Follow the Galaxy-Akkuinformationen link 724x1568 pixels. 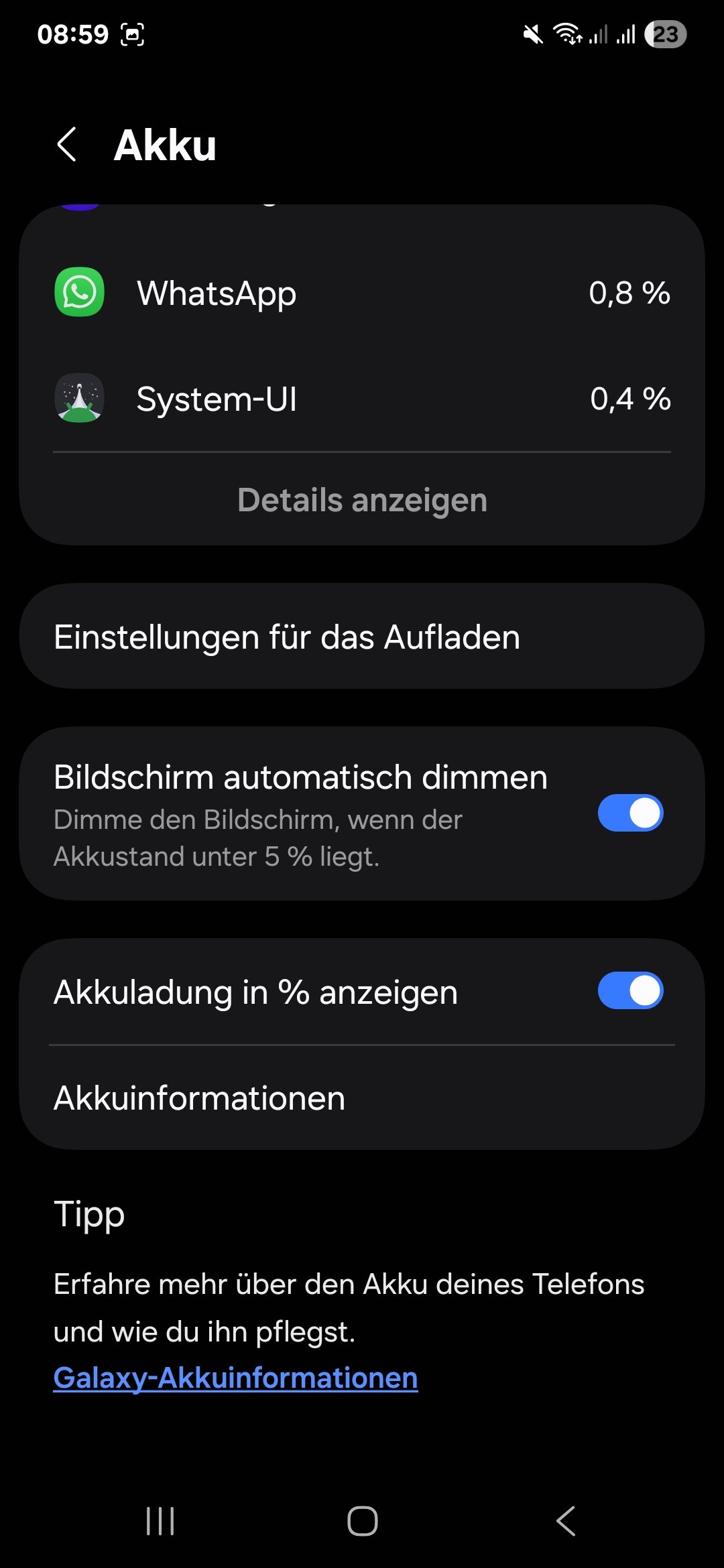click(x=236, y=1378)
